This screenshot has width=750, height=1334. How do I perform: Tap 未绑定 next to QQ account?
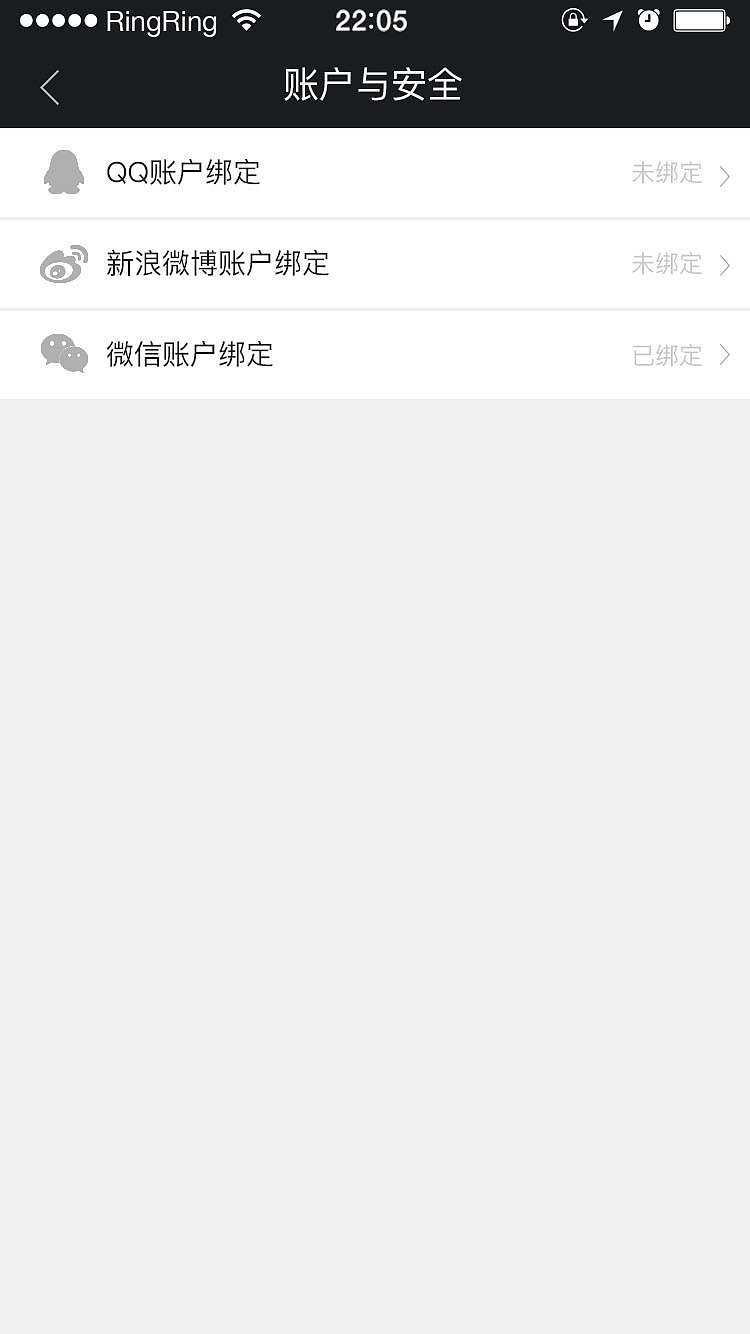click(667, 173)
